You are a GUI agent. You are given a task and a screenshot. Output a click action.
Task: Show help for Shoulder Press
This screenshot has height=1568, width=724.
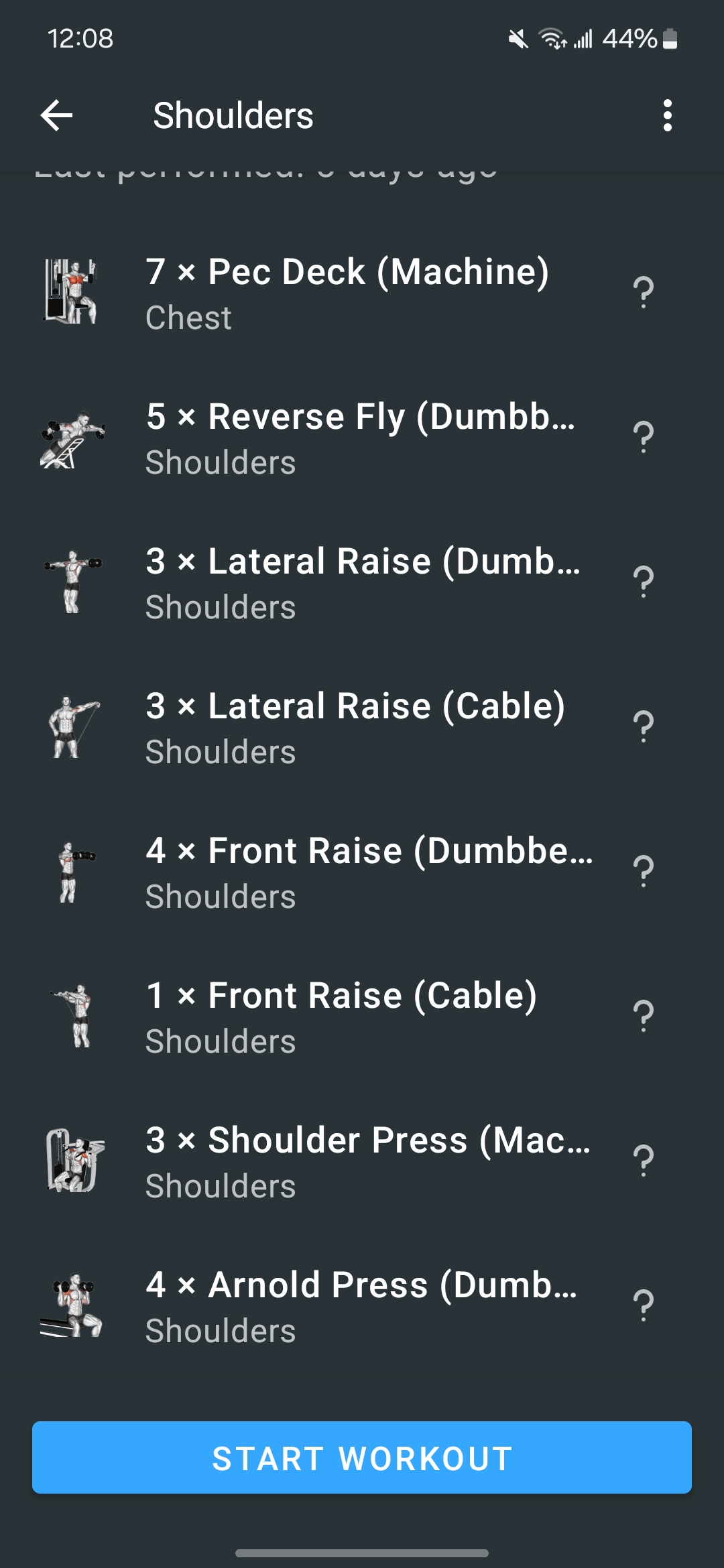tap(643, 1161)
